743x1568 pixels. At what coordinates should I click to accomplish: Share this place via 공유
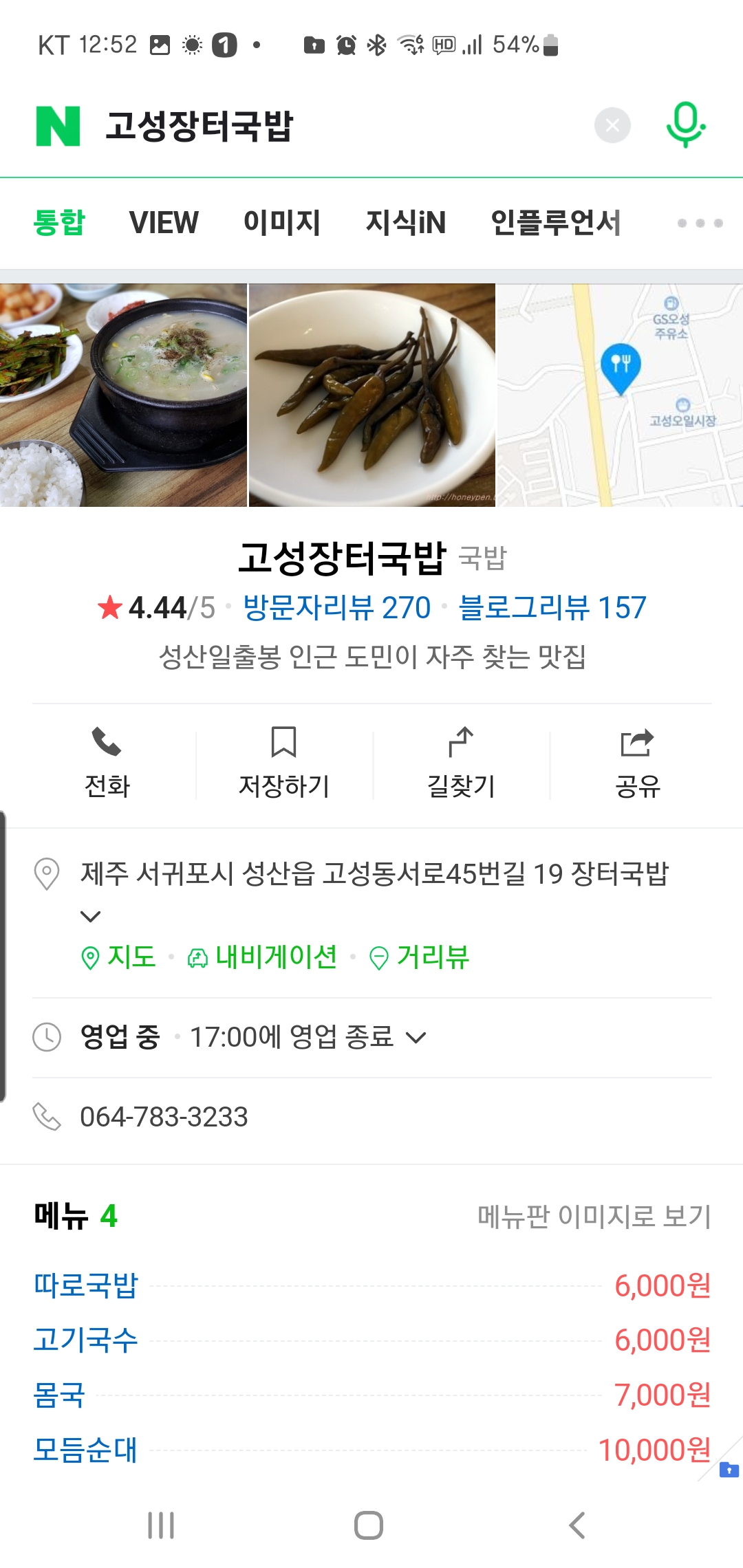coord(637,763)
